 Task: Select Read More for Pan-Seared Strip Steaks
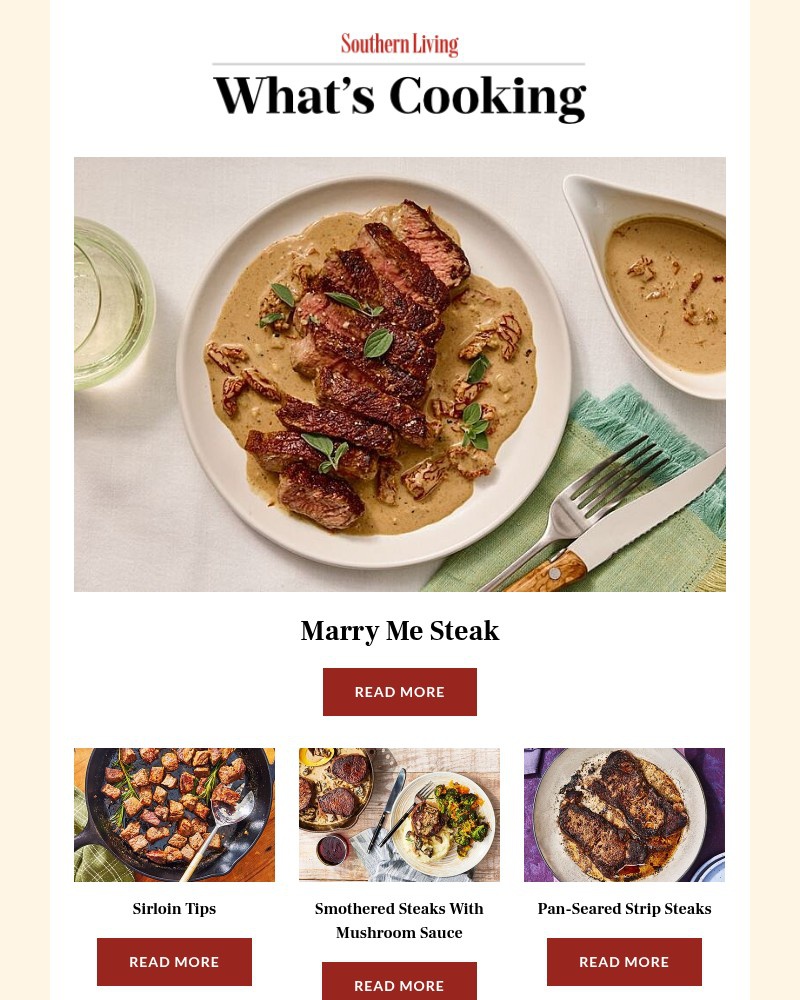624,962
